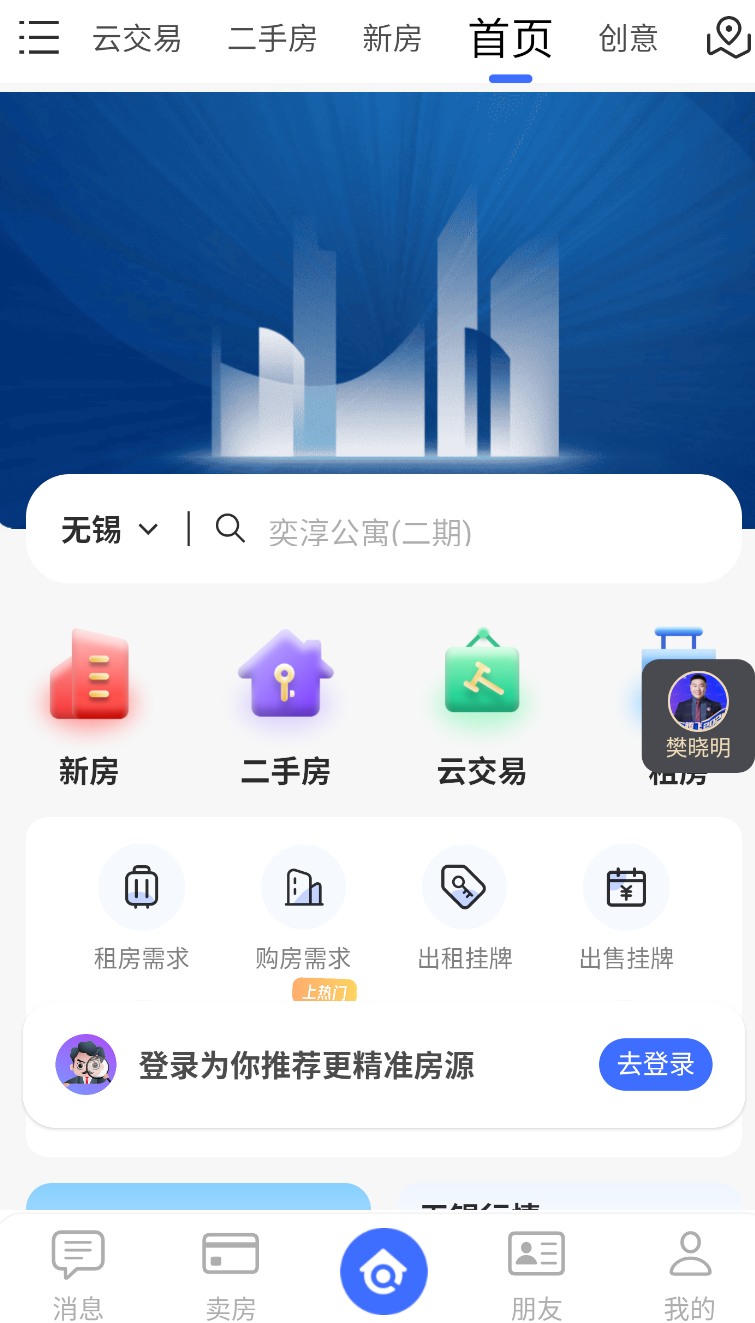Switch to the 二手房 top tab
The height and width of the screenshot is (1323, 755).
point(272,39)
